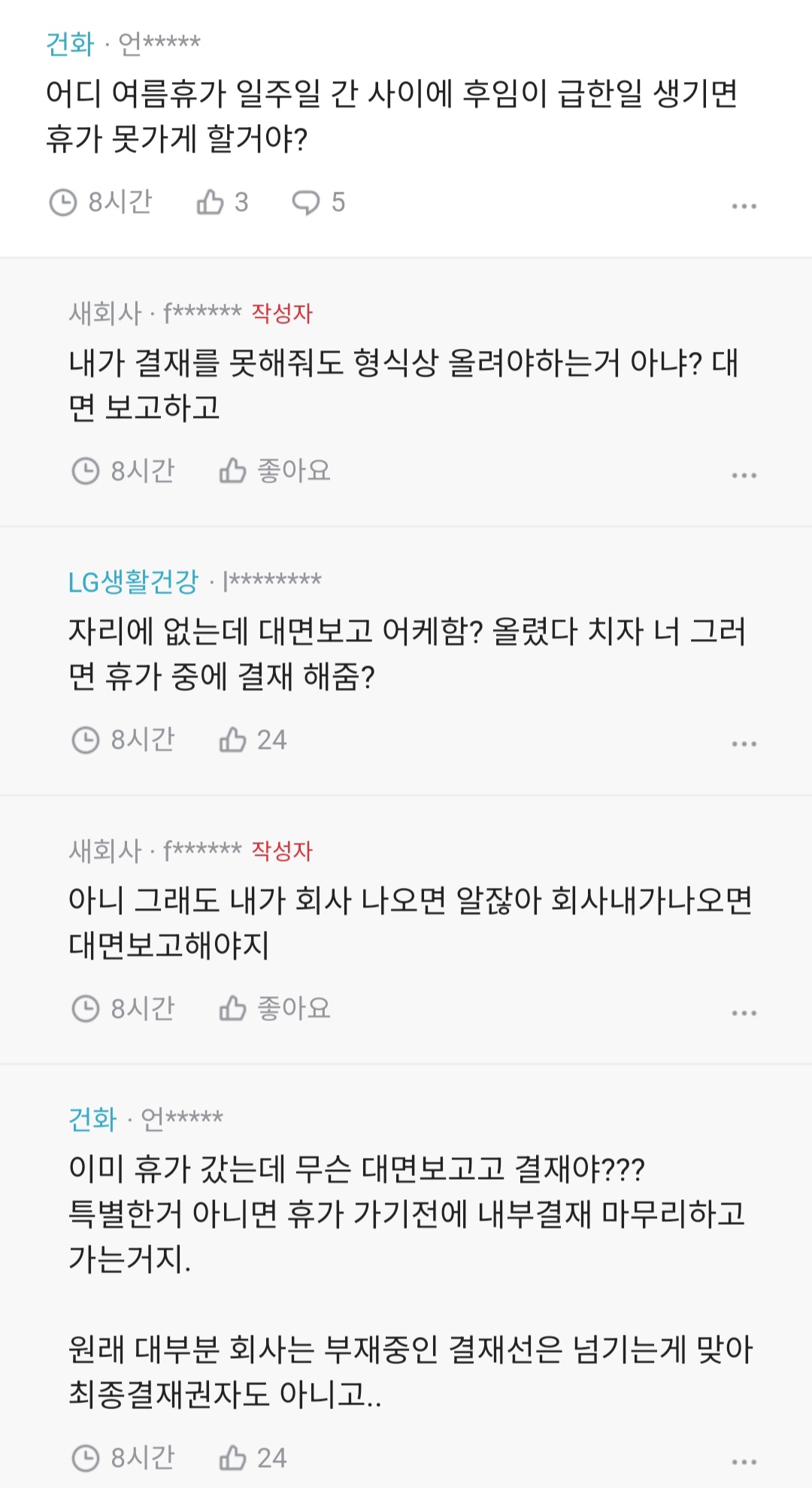Tap 좋아요 on reply '내가 결재를 못해줘도'

tap(274, 471)
